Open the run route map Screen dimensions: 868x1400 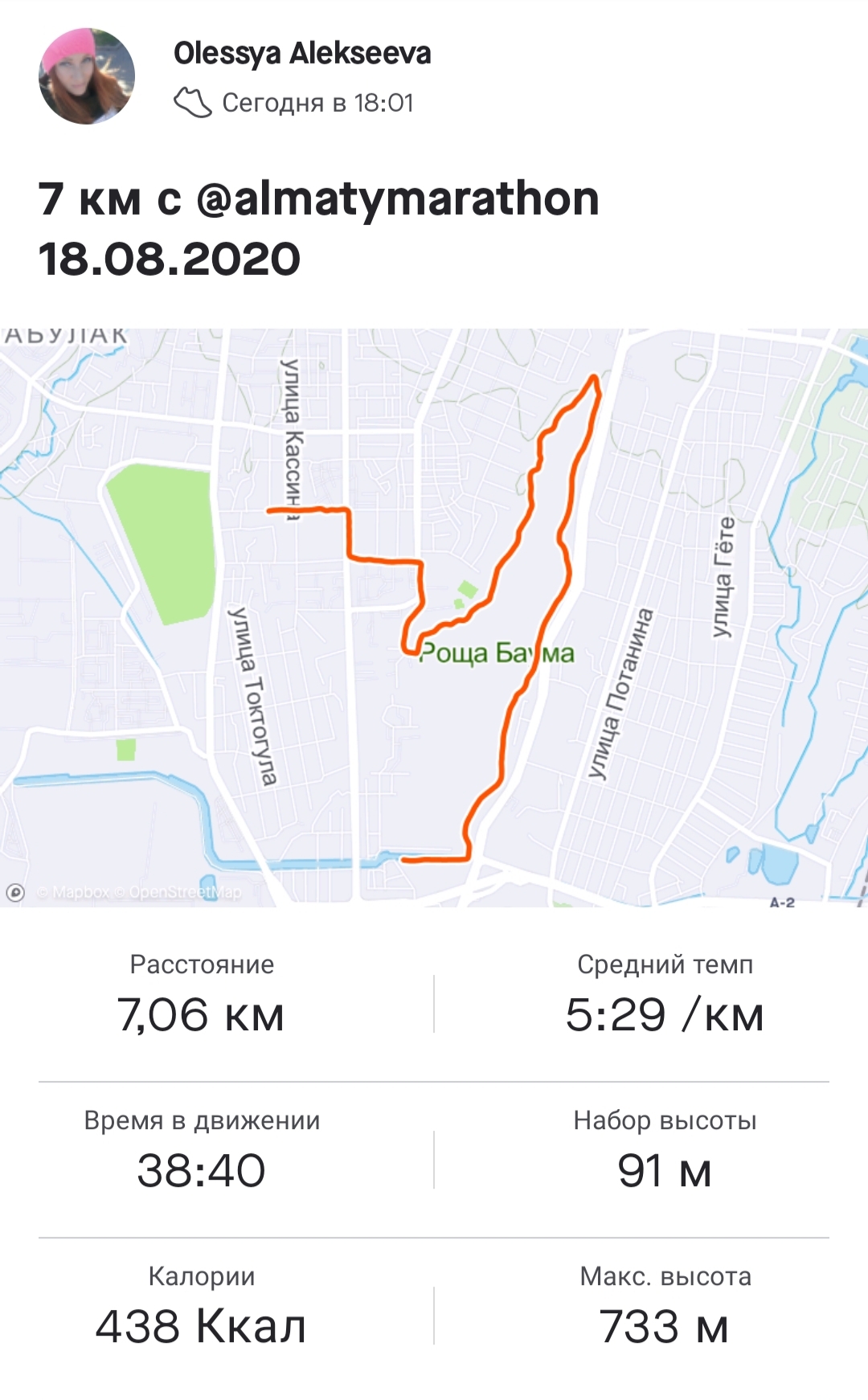(x=434, y=617)
